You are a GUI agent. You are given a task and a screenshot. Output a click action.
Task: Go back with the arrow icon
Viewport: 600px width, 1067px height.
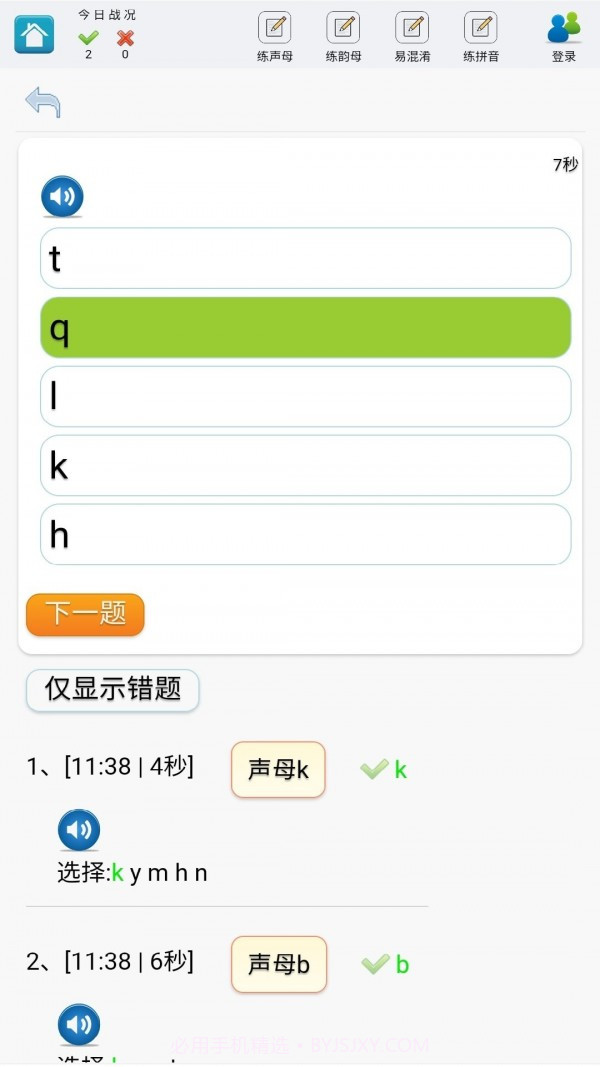pyautogui.click(x=43, y=101)
